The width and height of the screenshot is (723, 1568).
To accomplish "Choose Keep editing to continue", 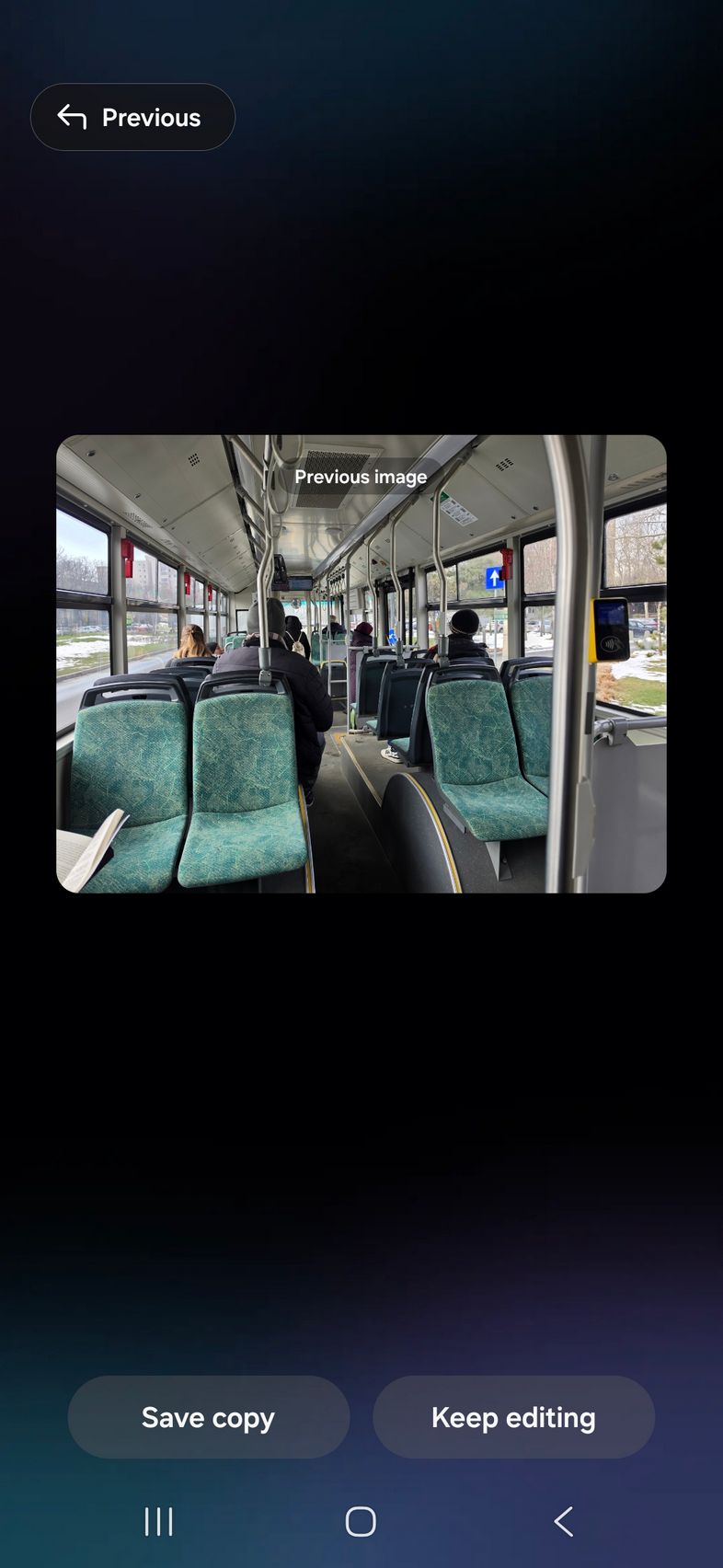I will tap(513, 1417).
